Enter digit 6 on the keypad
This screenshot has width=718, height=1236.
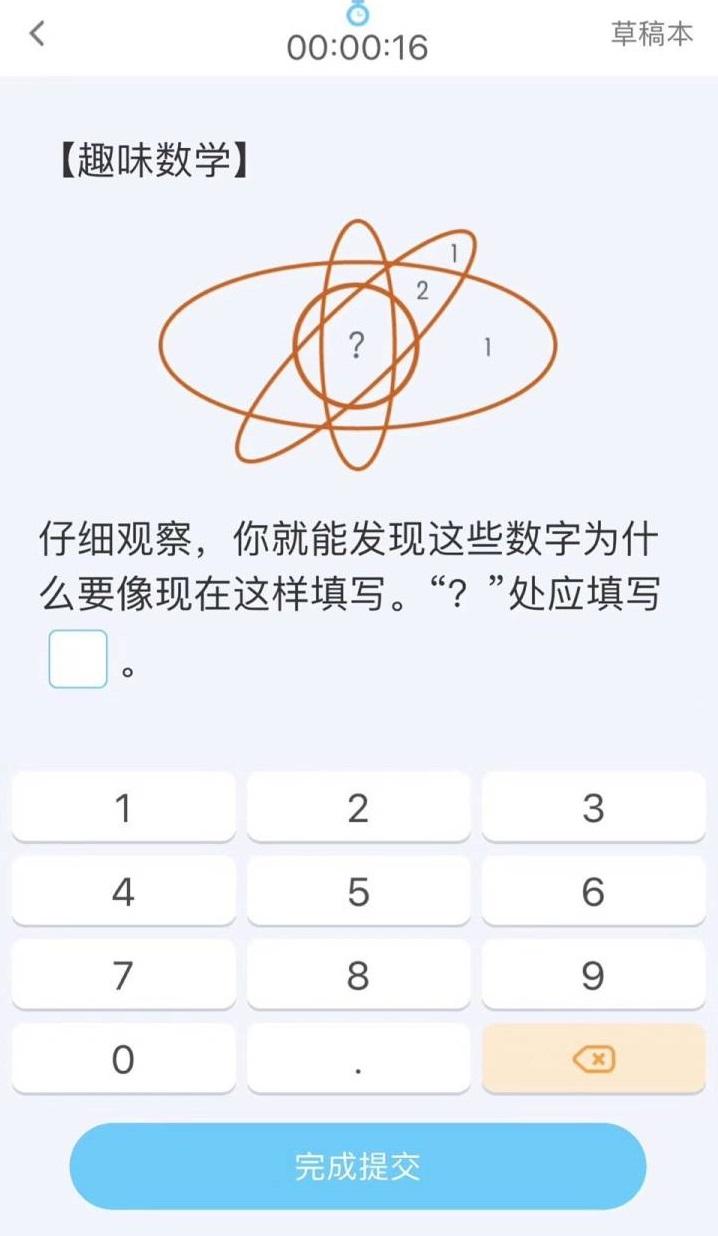(x=593, y=891)
